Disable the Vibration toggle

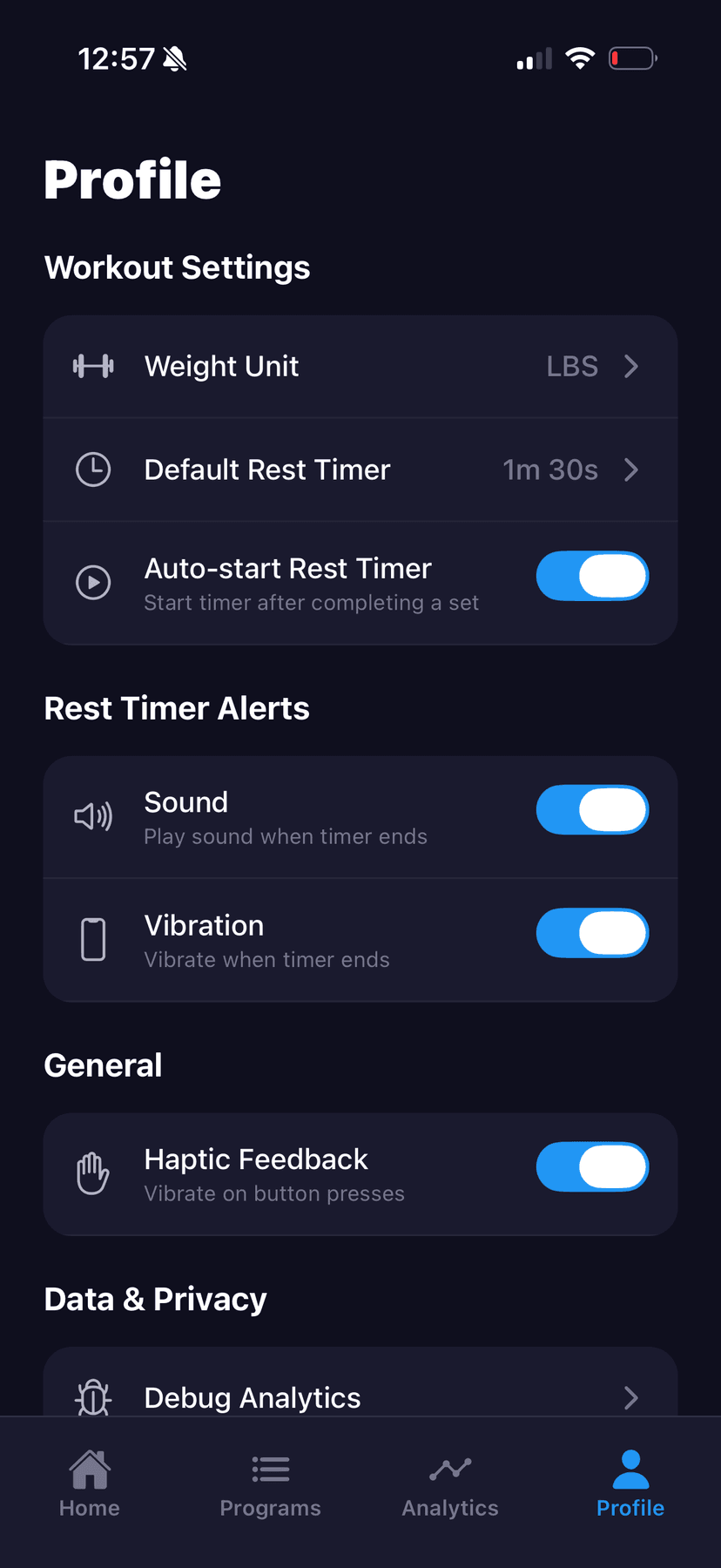592,932
